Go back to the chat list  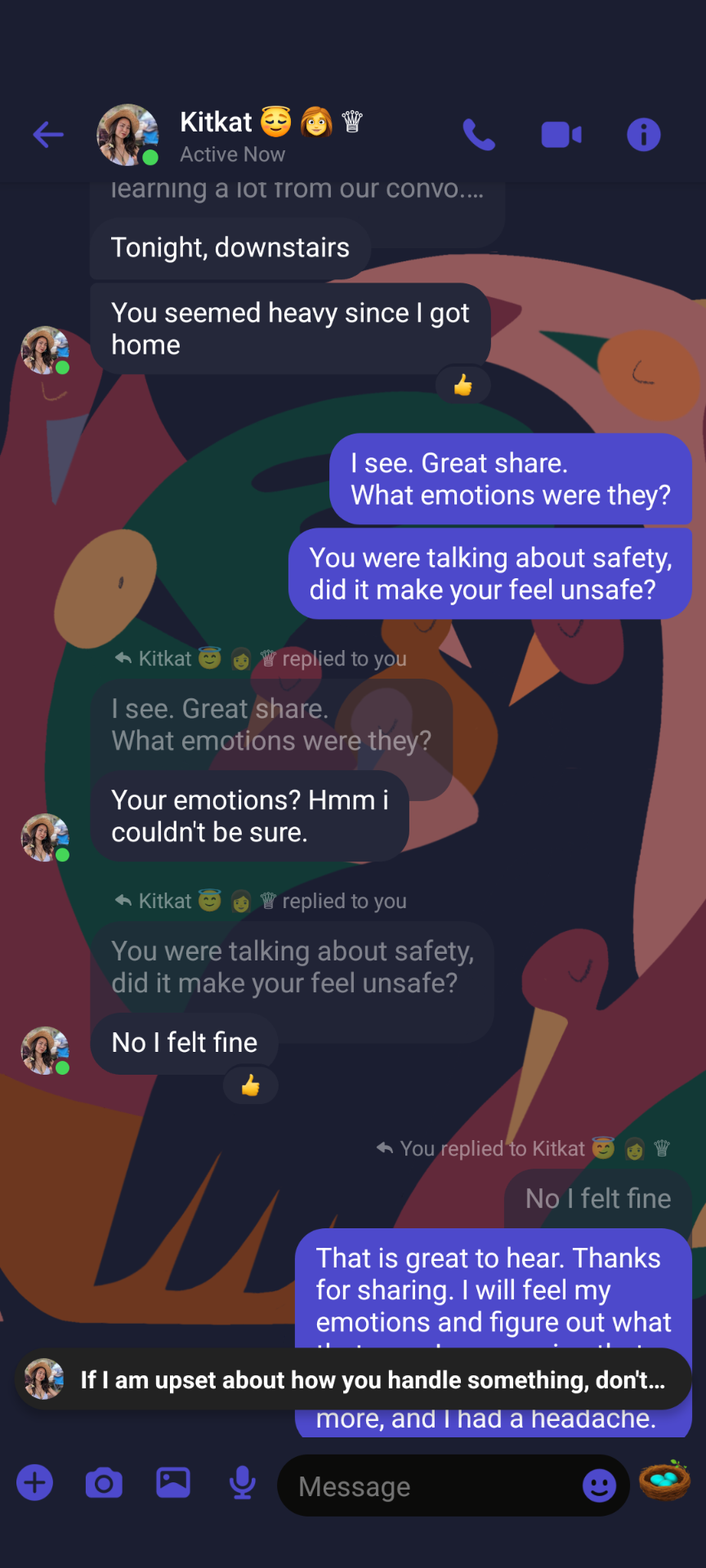[x=48, y=135]
